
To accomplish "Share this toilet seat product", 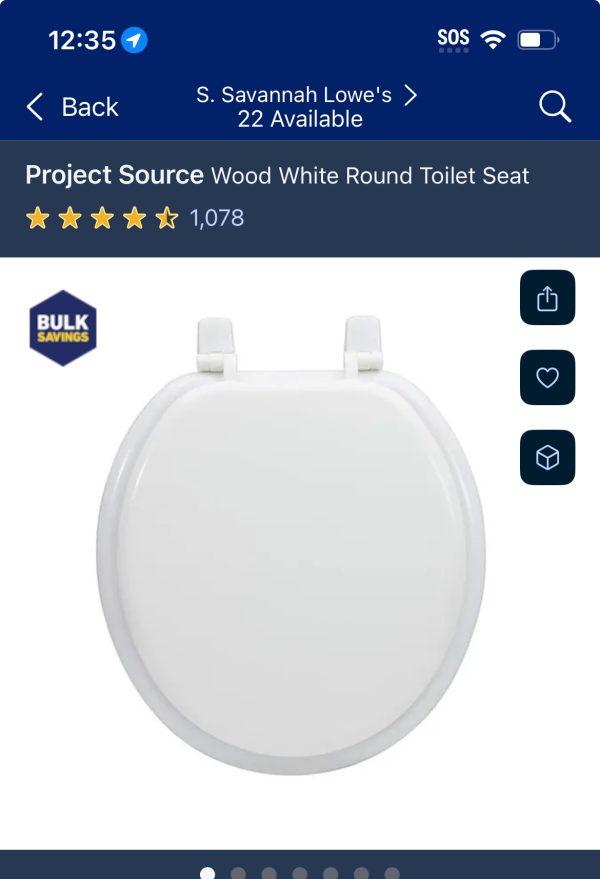I will 547,298.
